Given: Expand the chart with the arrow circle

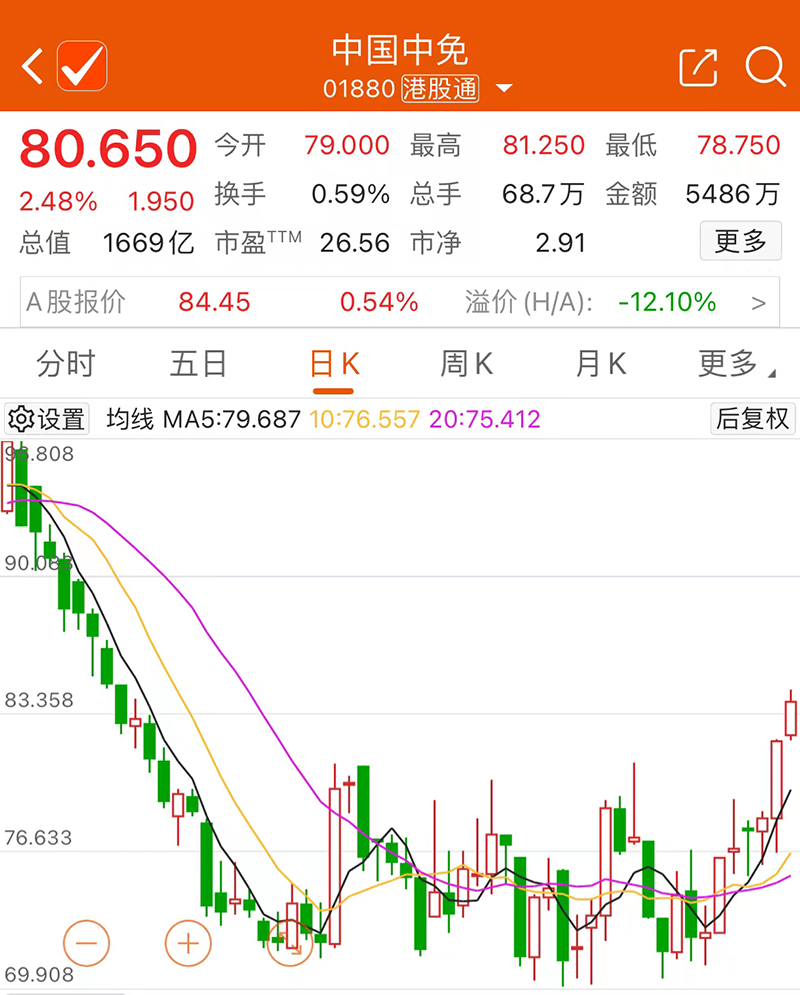Looking at the screenshot, I should click(x=291, y=942).
